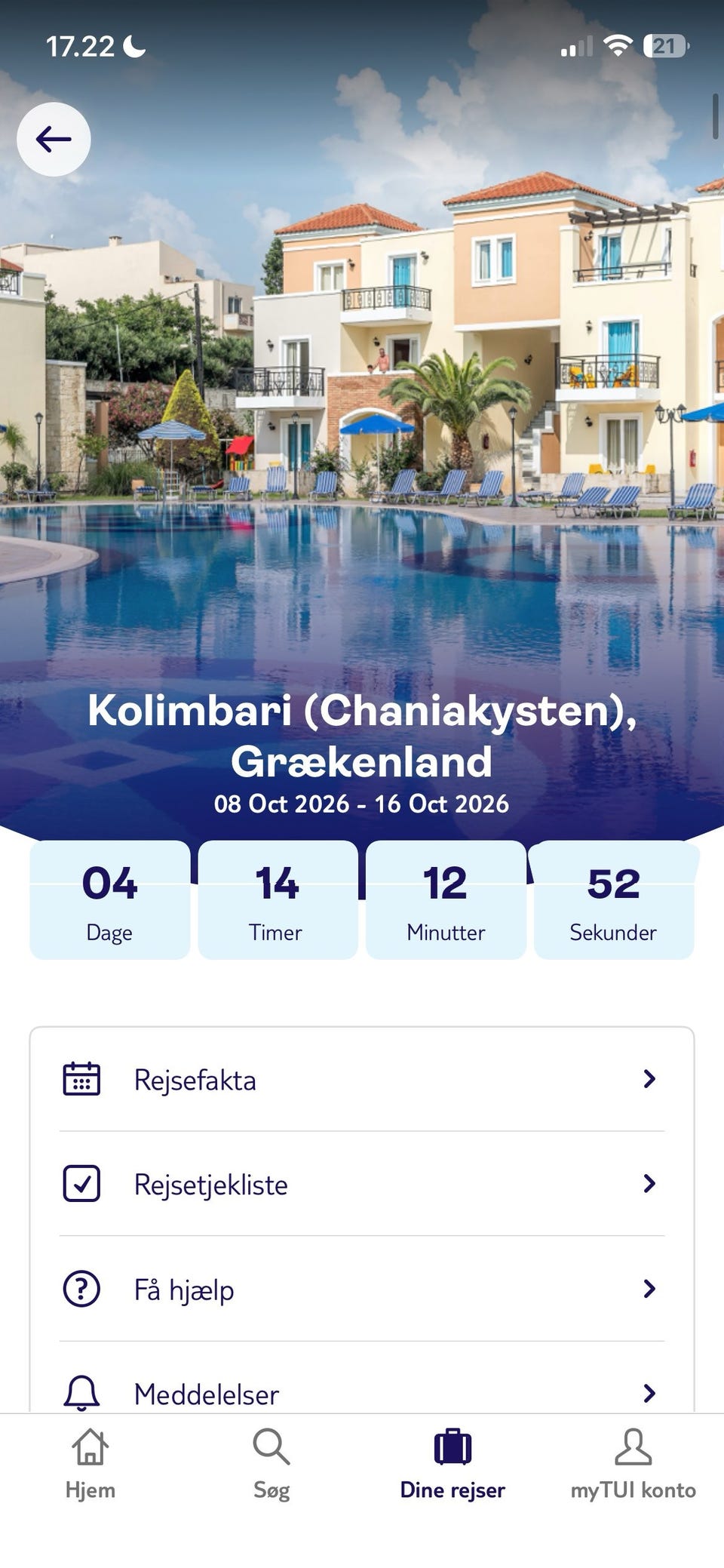Viewport: 724px width, 1568px height.
Task: Go back with the arrow button
Action: (54, 140)
